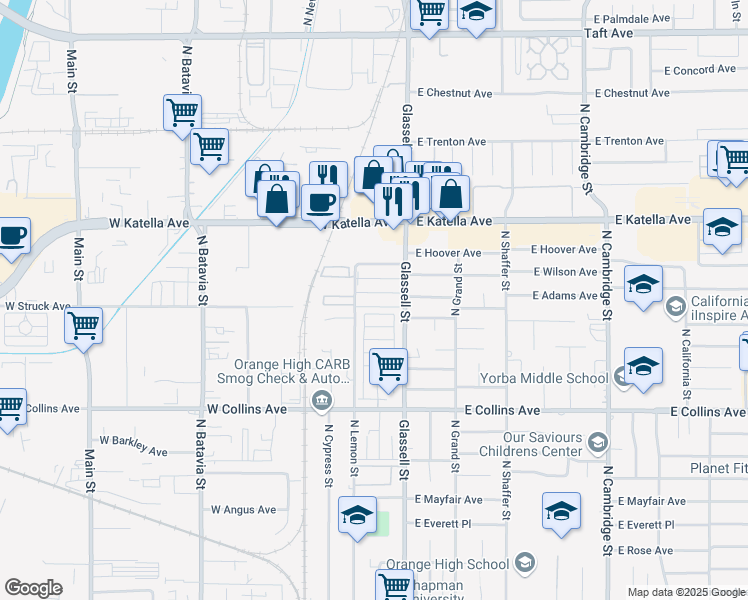Open Orange High CARB Smog Check place
This screenshot has height=600, width=748.
pos(283,372)
